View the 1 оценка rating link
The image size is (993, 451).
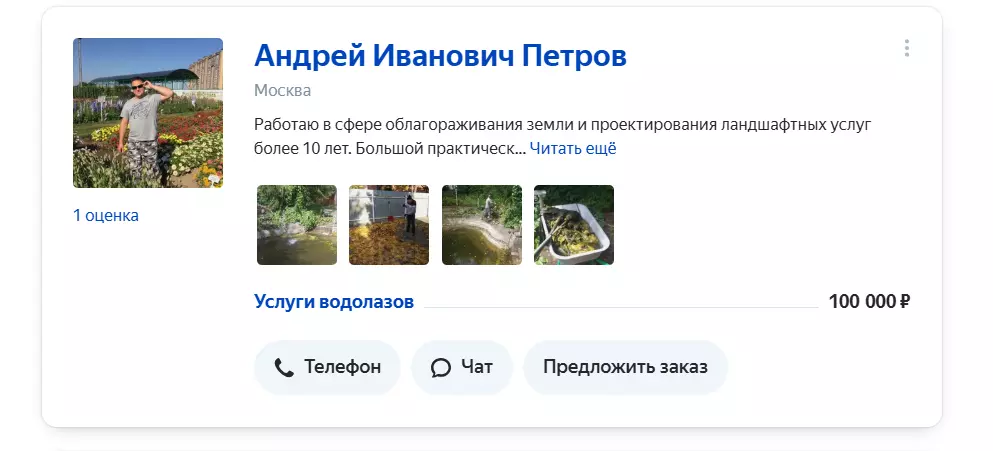pyautogui.click(x=106, y=215)
